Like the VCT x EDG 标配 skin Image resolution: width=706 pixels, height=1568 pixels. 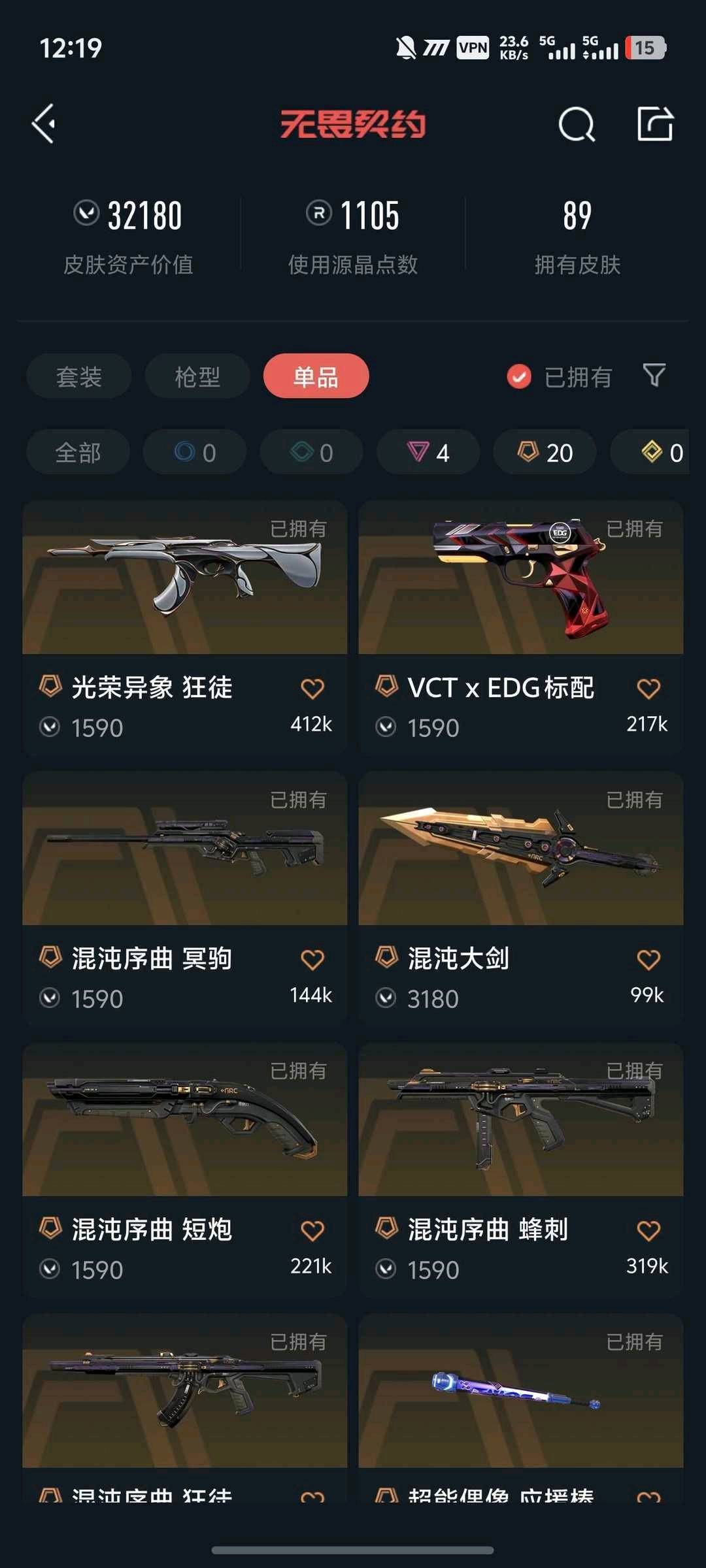(648, 688)
